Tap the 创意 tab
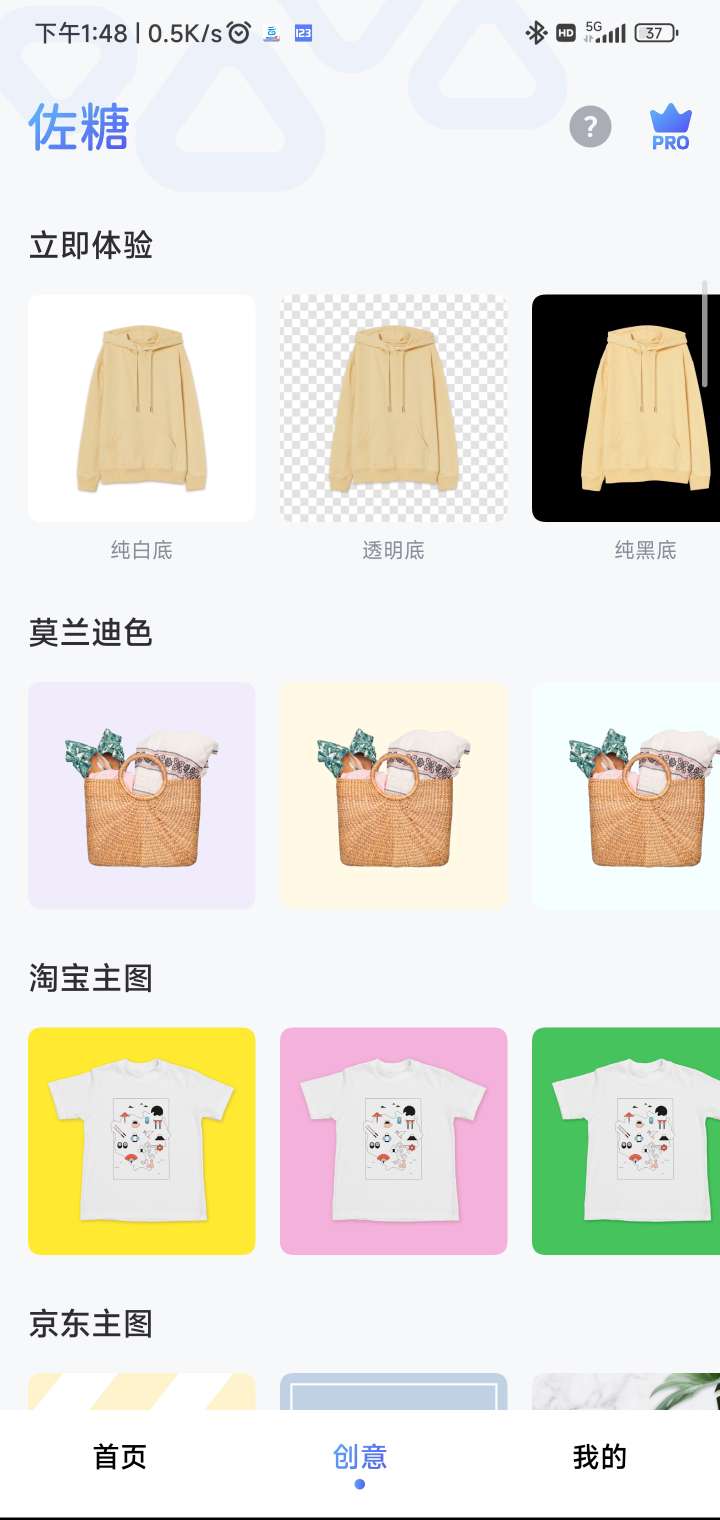720x1520 pixels. coord(360,1457)
